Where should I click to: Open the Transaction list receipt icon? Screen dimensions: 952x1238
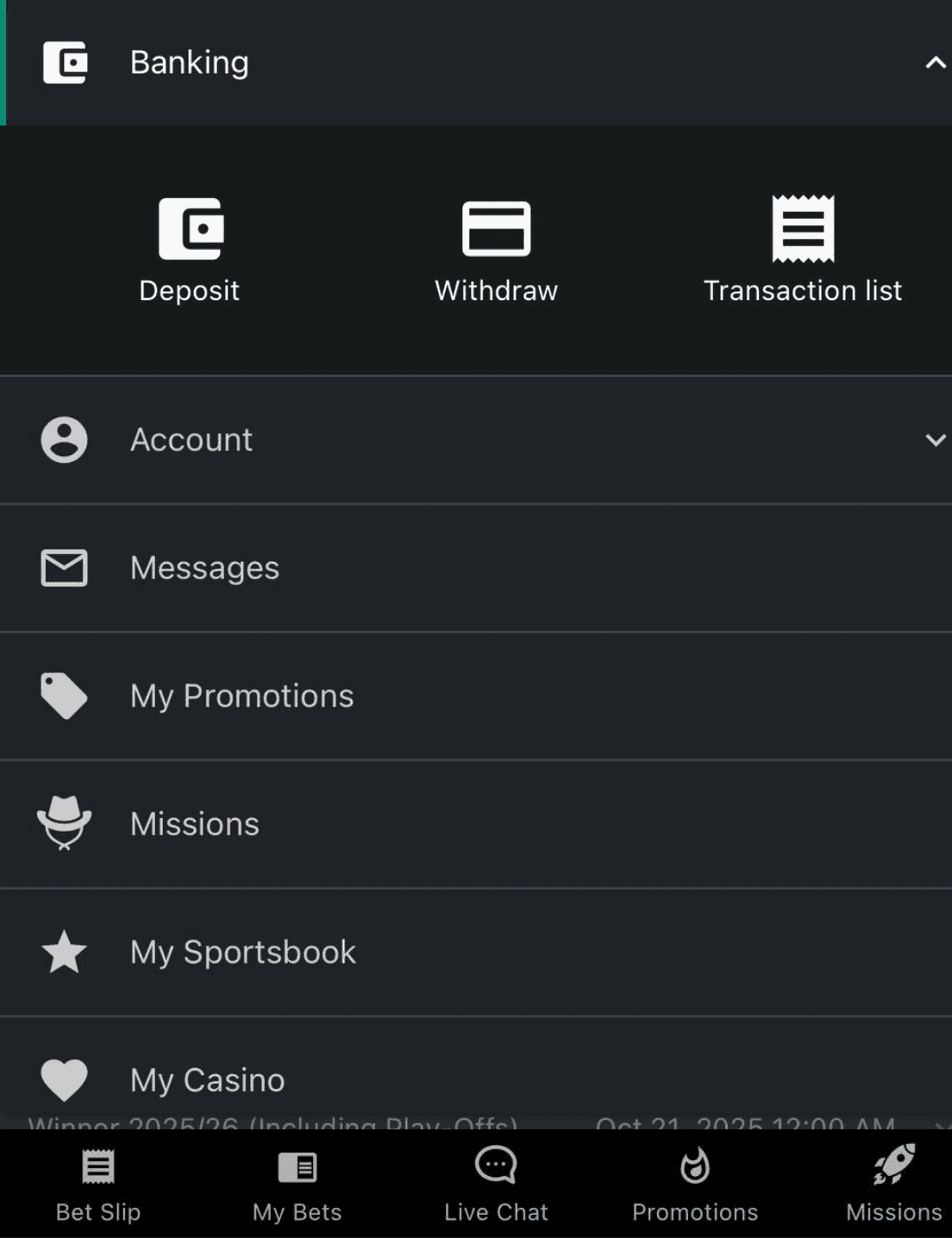pos(803,229)
